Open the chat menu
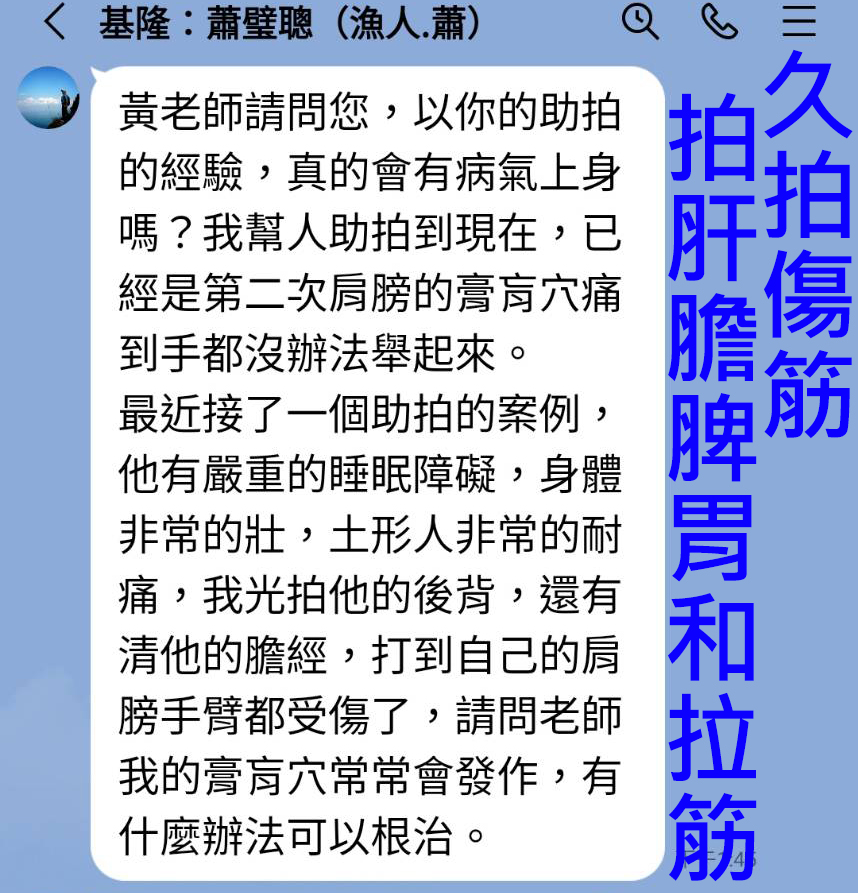Image resolution: width=858 pixels, height=893 pixels. pyautogui.click(x=799, y=21)
